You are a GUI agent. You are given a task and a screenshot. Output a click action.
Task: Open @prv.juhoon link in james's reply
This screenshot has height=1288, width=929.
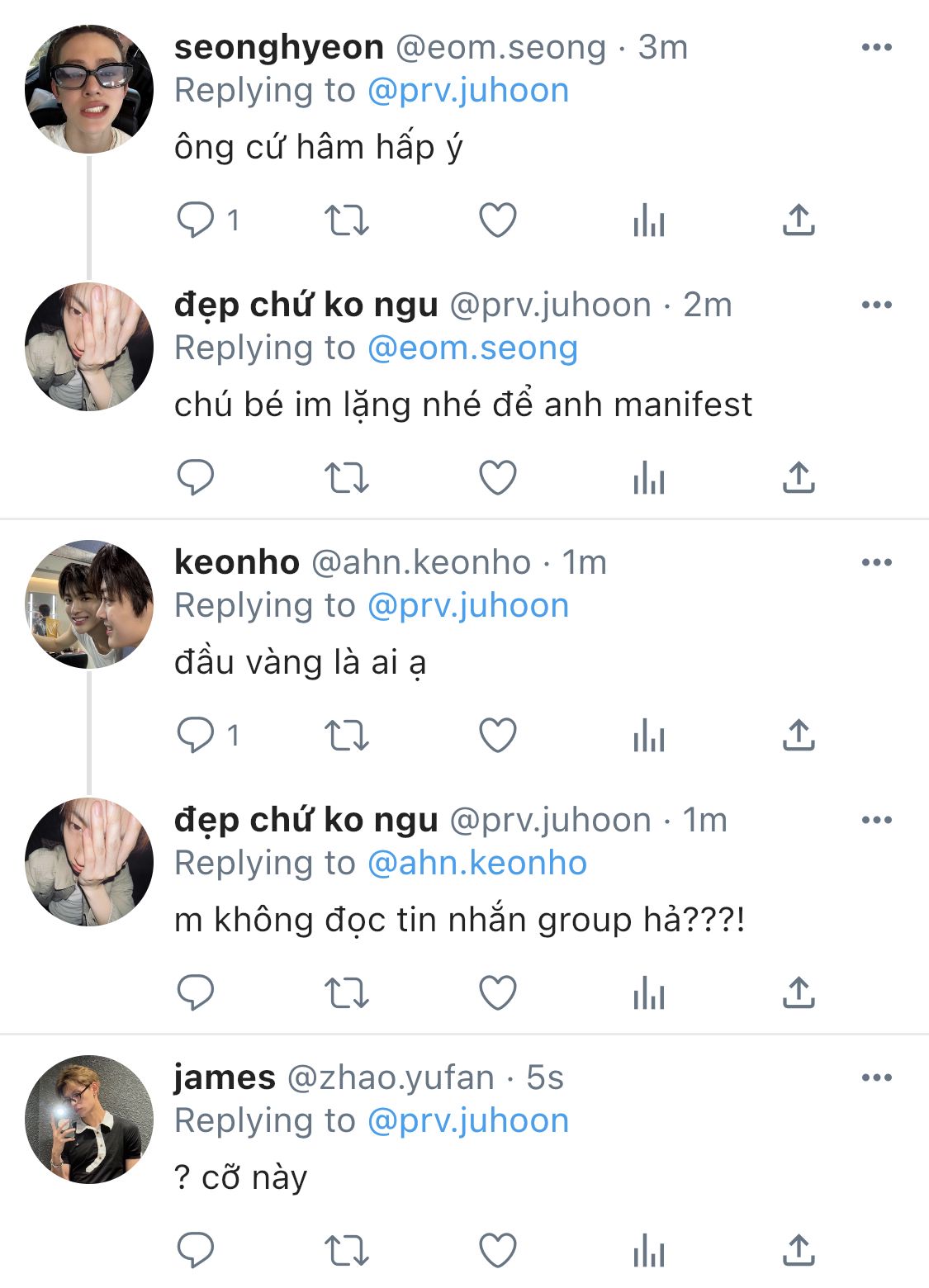point(467,1120)
